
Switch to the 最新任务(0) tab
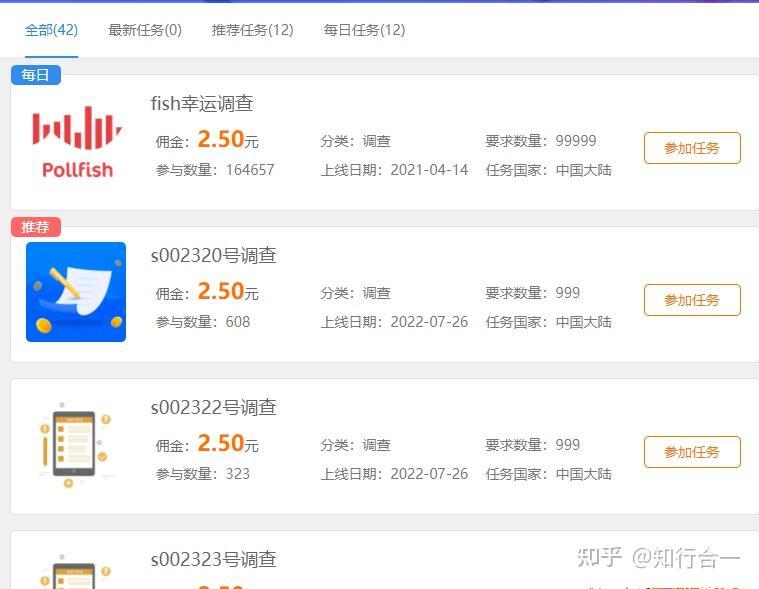(145, 30)
